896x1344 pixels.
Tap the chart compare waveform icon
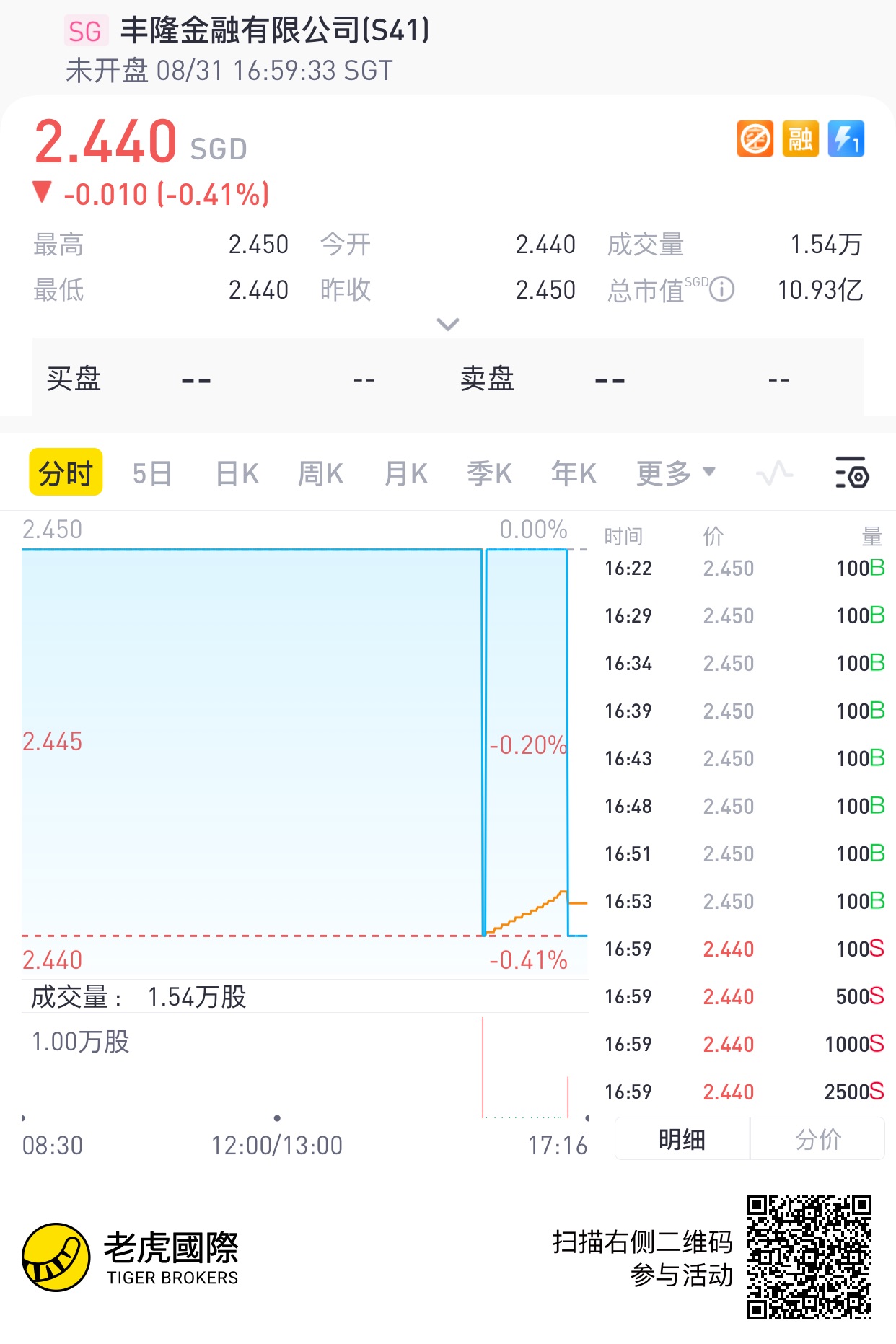(x=775, y=474)
